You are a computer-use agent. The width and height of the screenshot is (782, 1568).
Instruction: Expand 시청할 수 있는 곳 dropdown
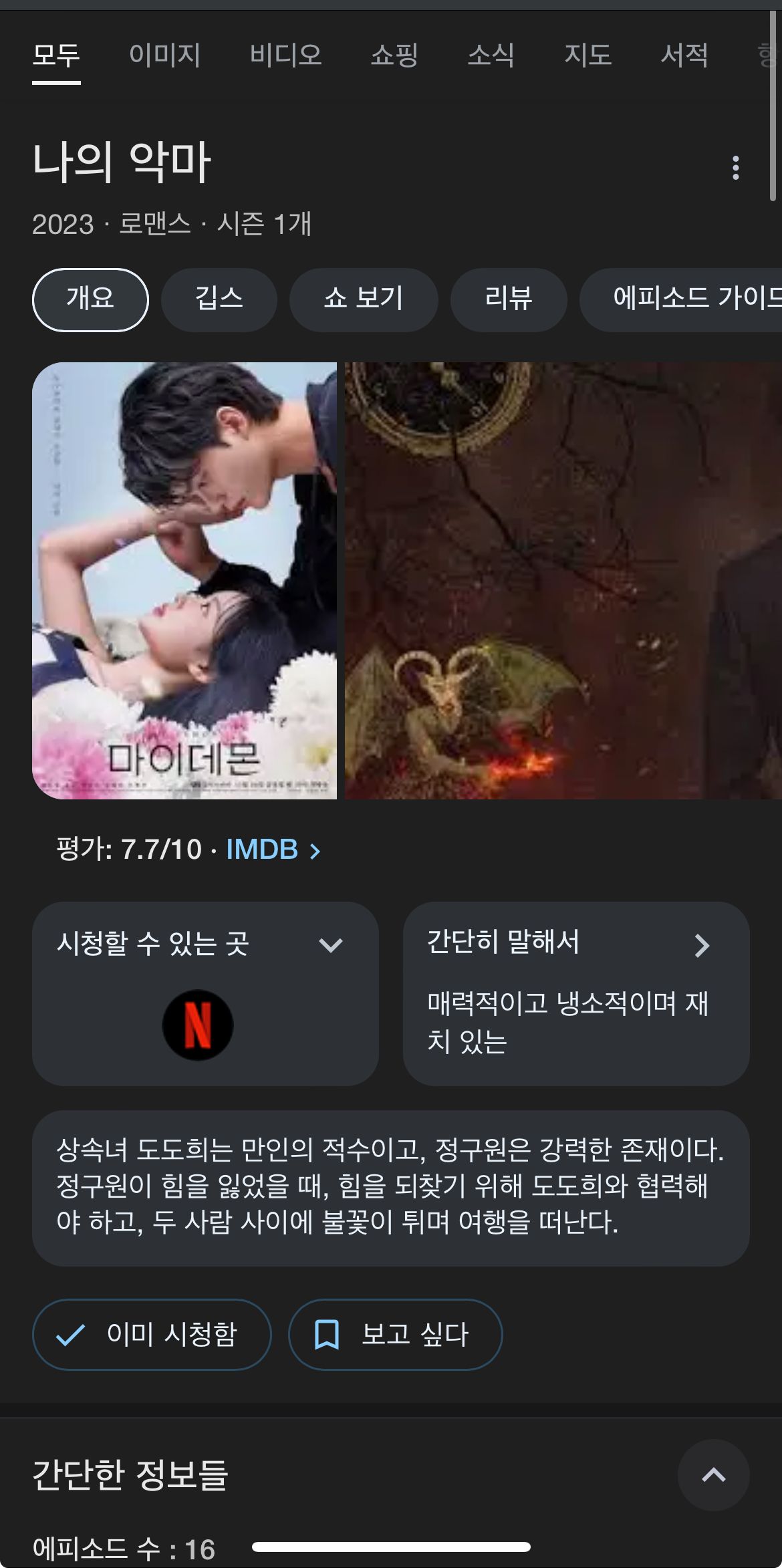tap(330, 944)
